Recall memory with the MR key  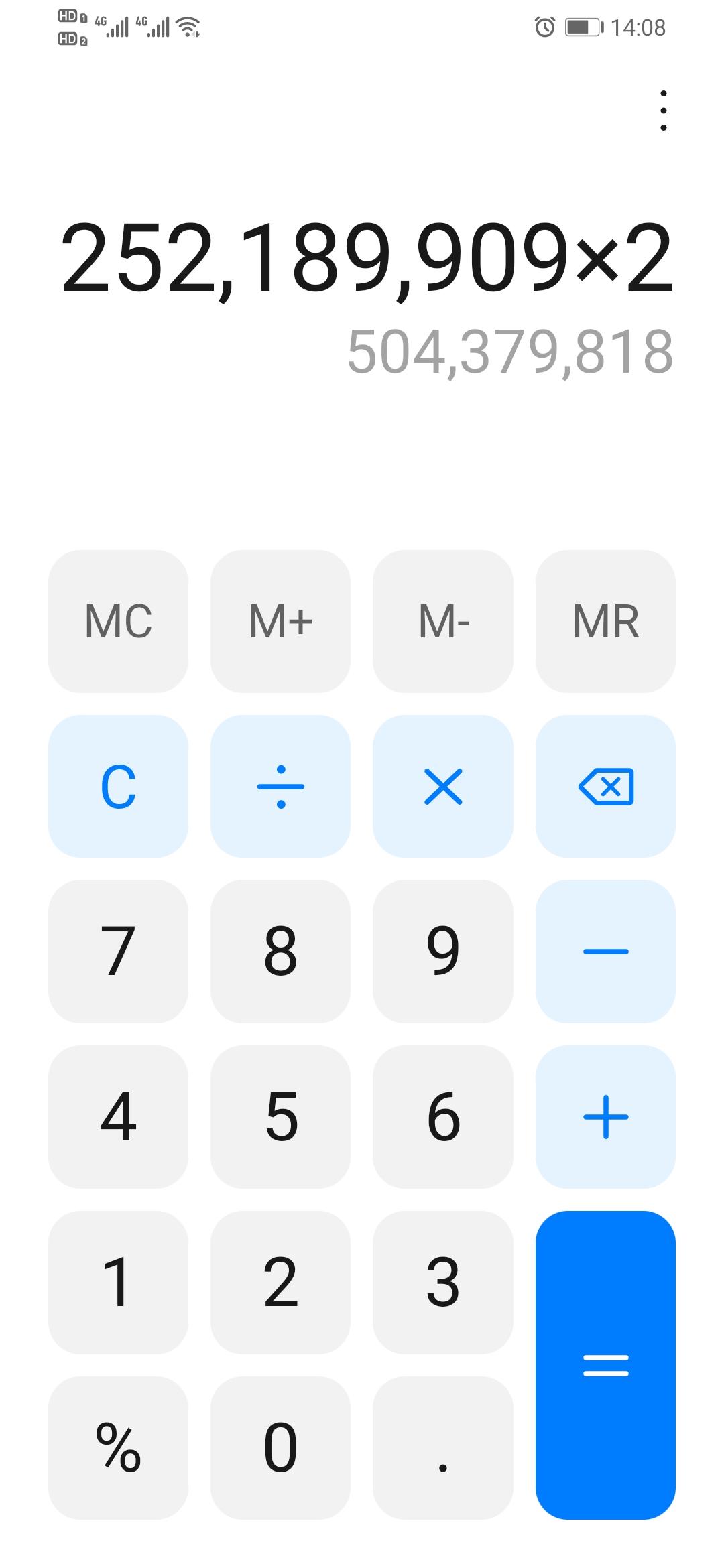tap(605, 621)
